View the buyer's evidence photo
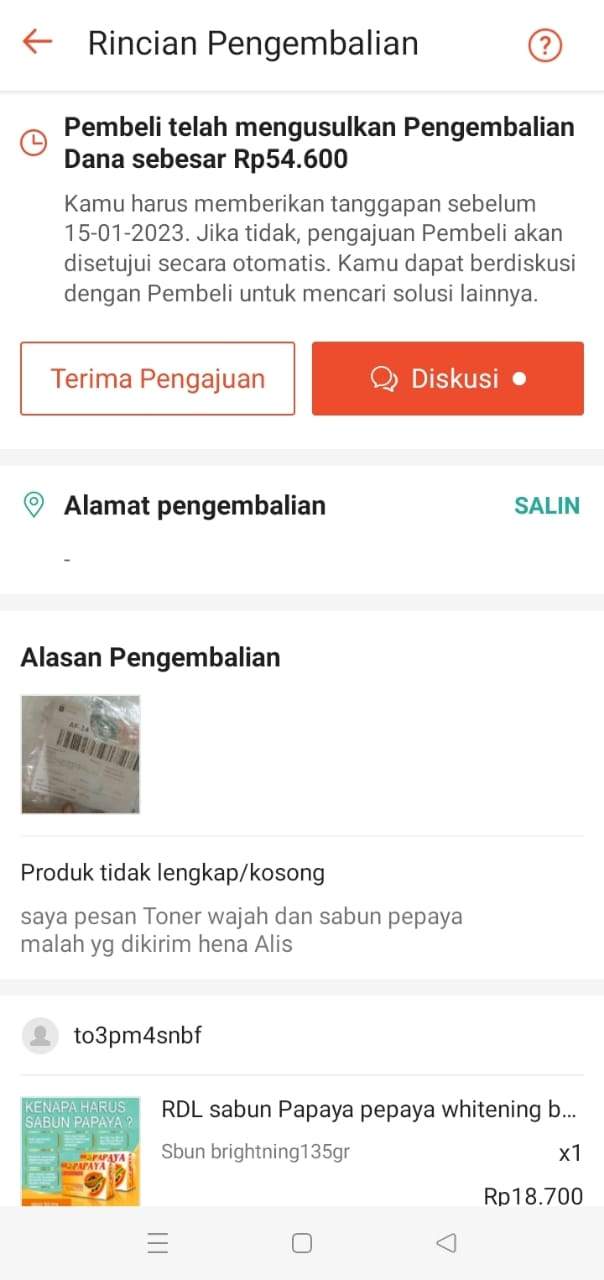 [x=81, y=755]
